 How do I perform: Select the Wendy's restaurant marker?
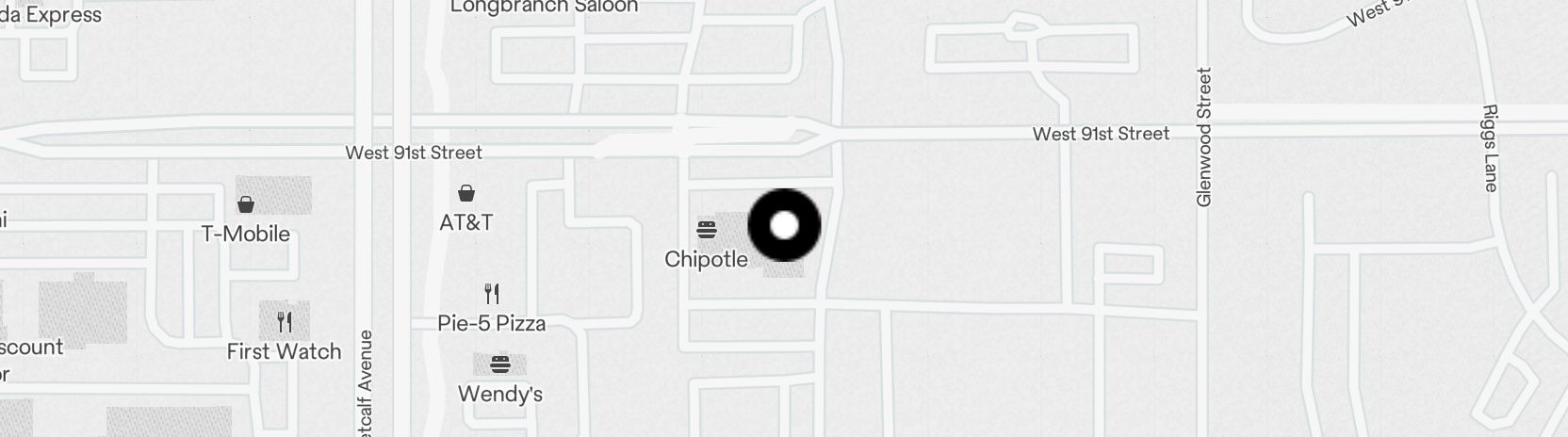(500, 364)
